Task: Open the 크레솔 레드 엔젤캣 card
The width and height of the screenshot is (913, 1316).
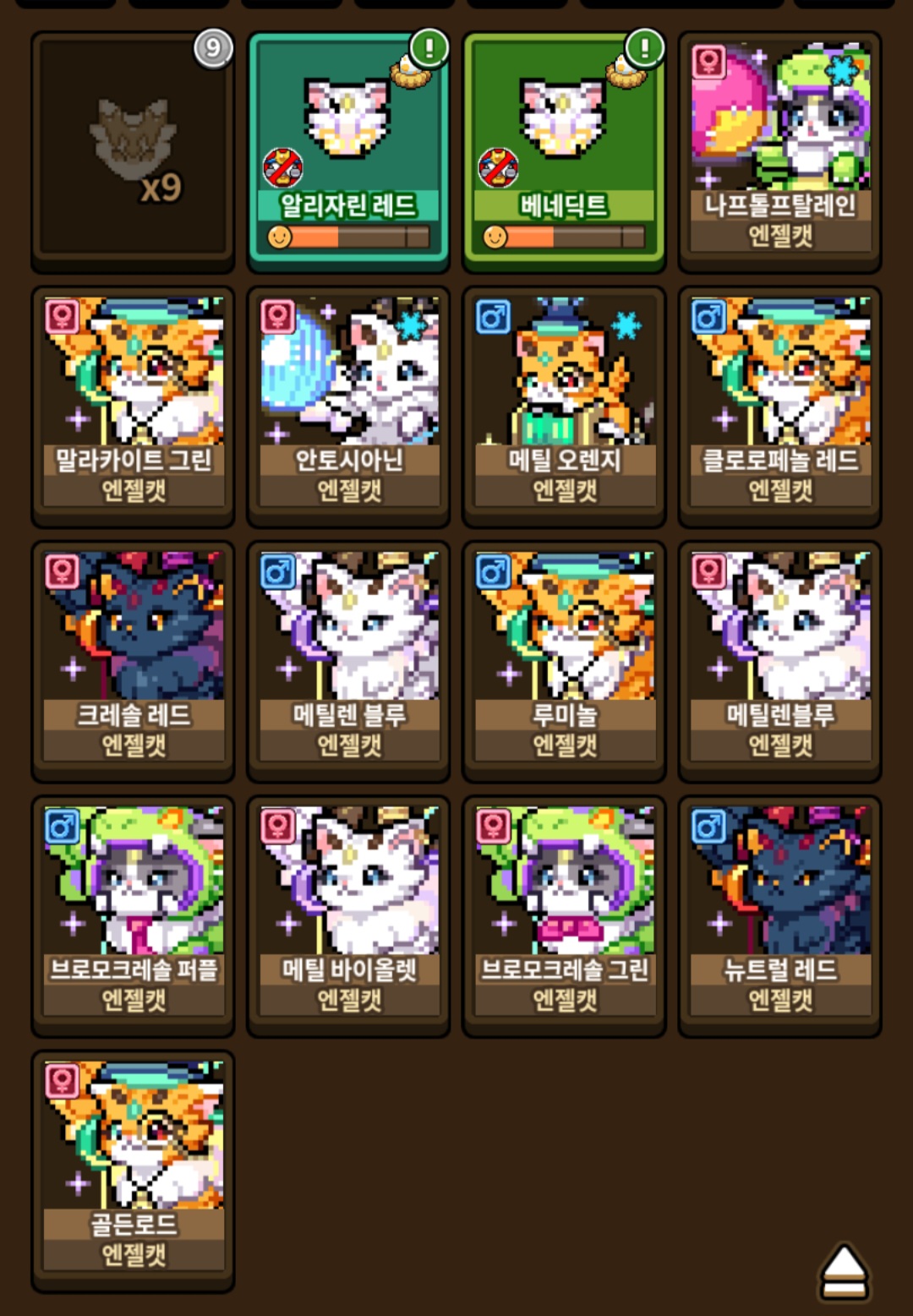Action: click(133, 661)
